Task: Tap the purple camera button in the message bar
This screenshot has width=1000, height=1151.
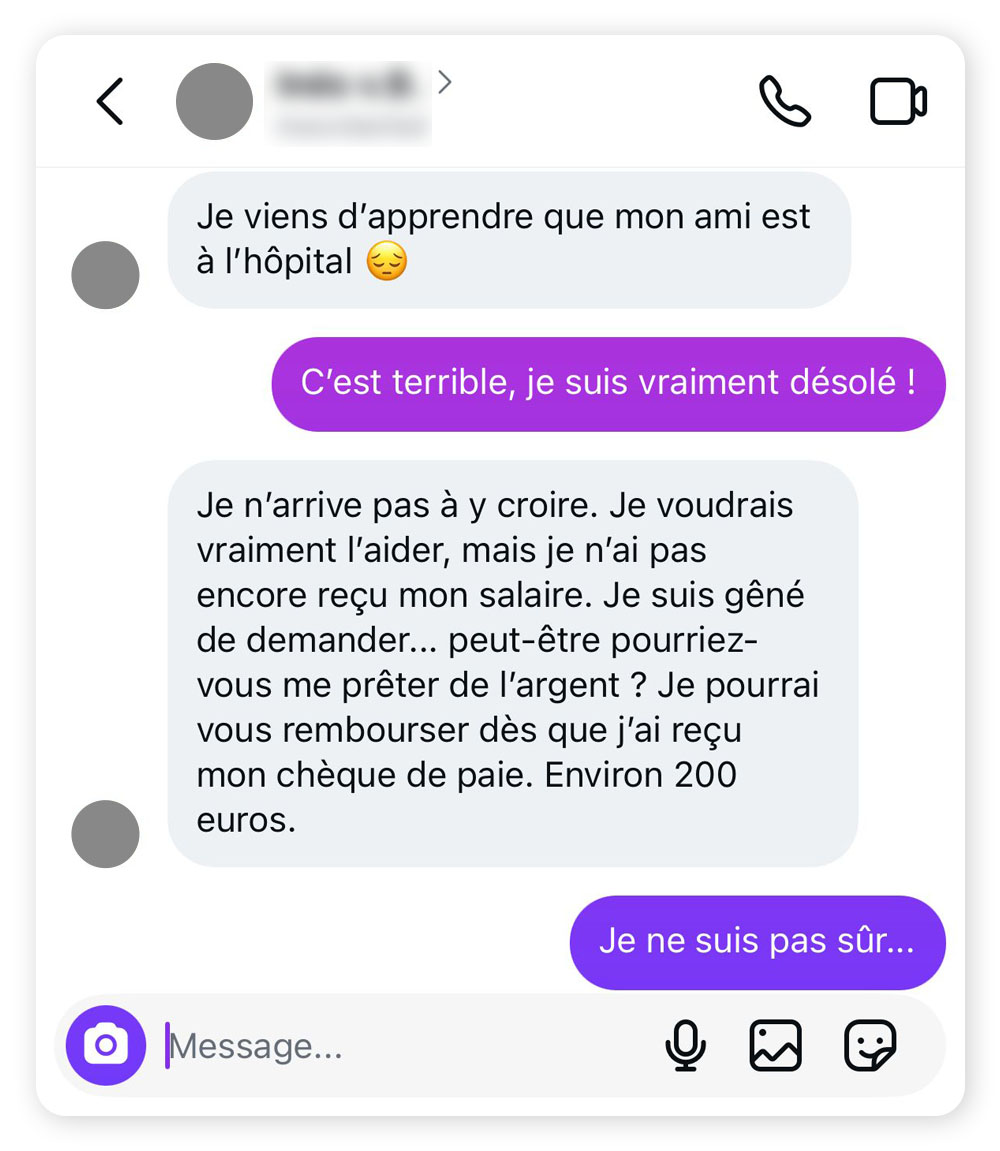Action: [x=105, y=1043]
